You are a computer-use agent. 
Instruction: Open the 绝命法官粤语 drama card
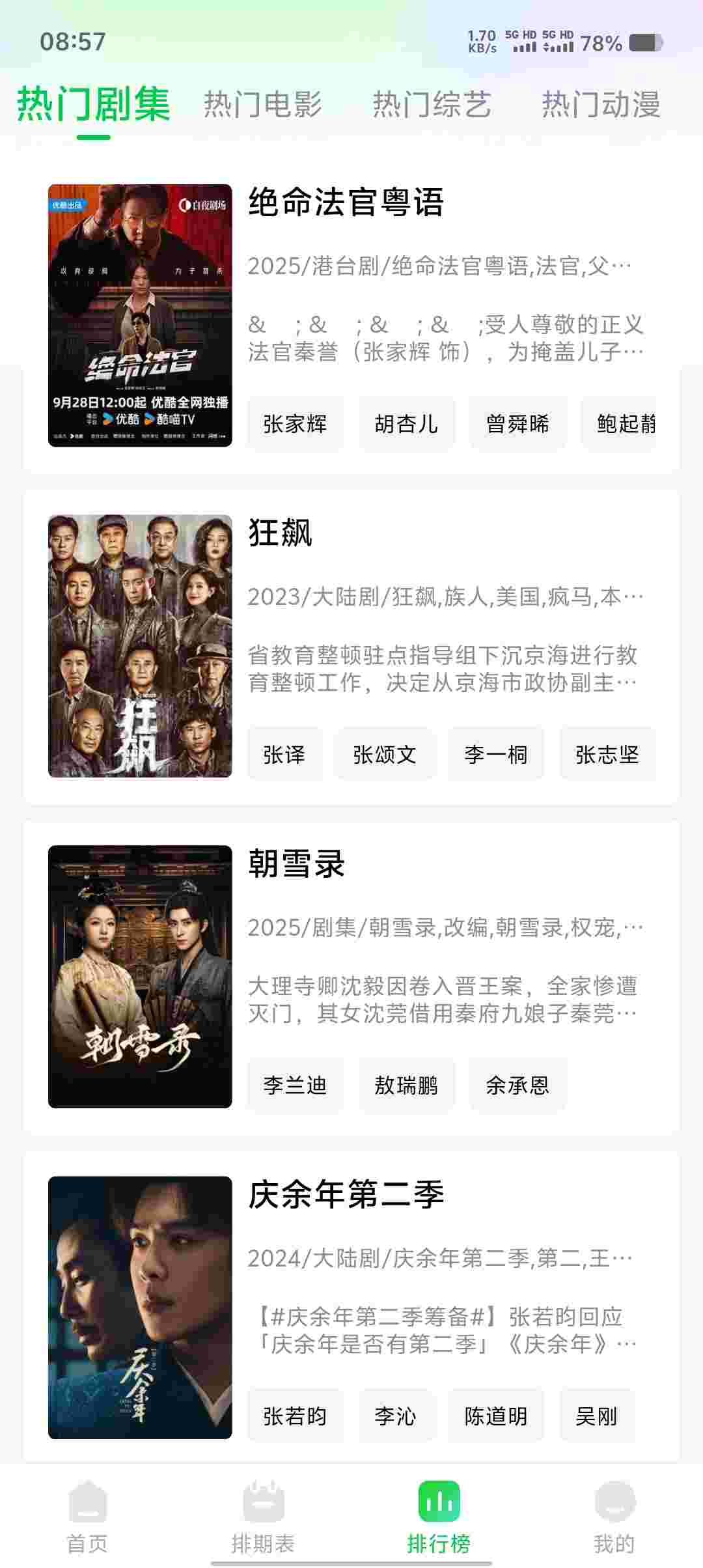[x=346, y=203]
